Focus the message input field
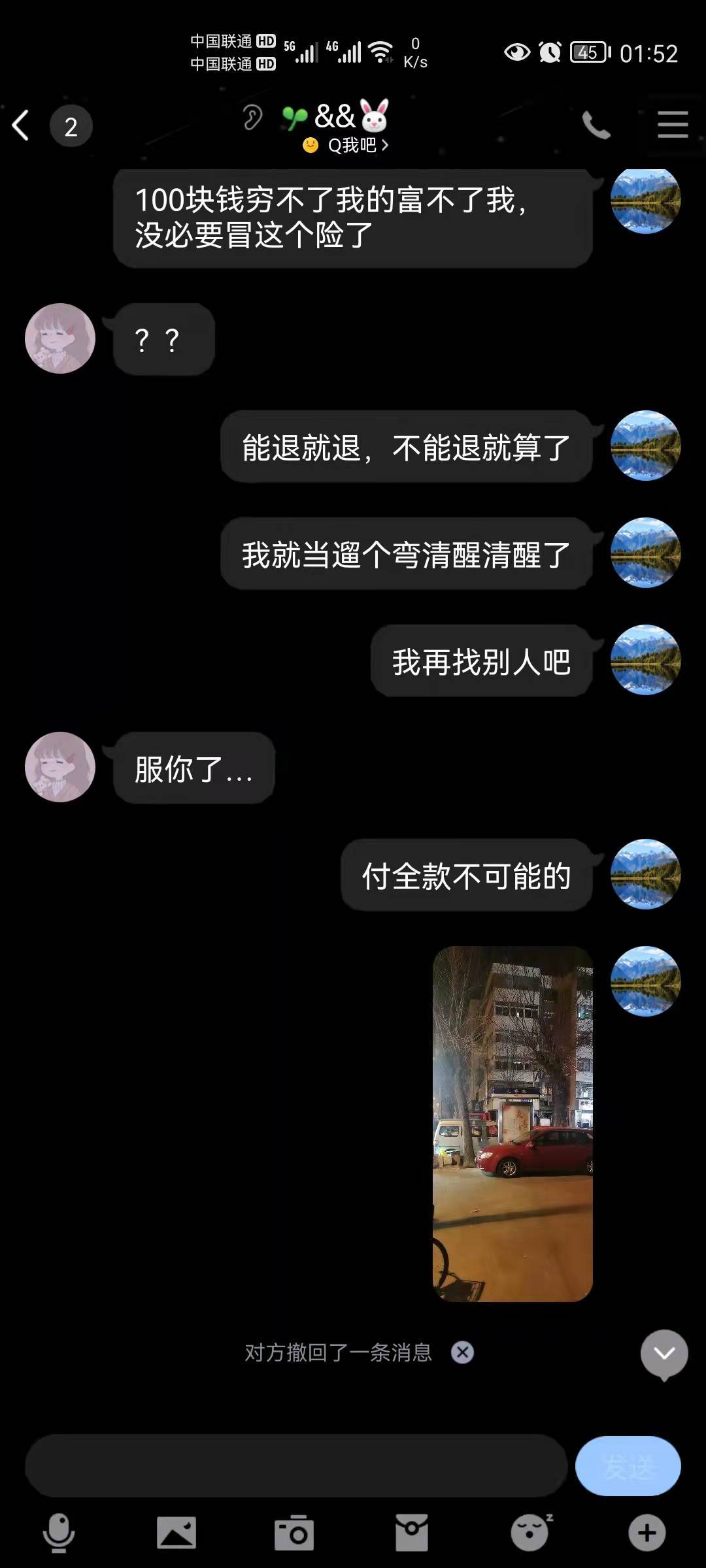This screenshot has height=1568, width=706. click(295, 1466)
